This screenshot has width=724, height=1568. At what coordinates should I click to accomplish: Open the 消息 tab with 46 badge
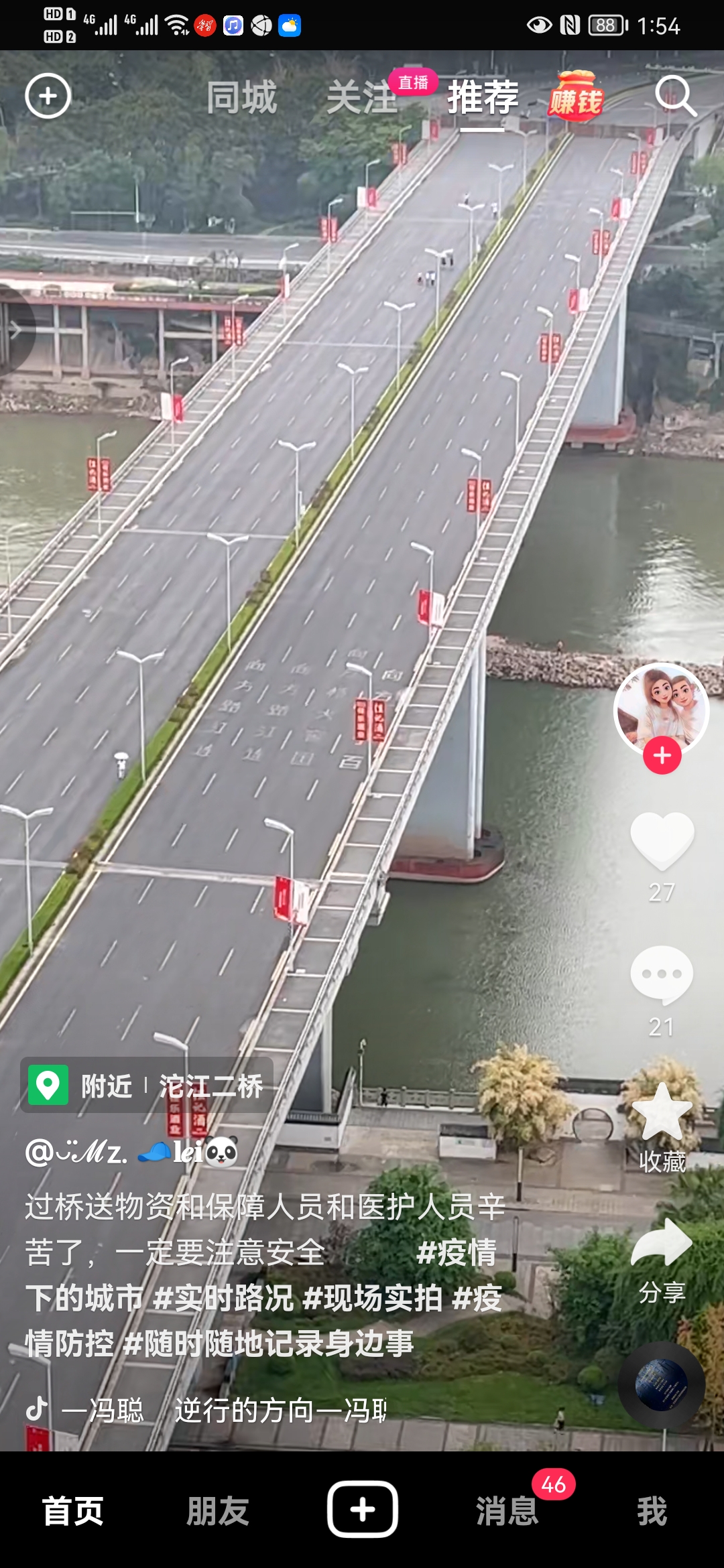pos(507,1511)
